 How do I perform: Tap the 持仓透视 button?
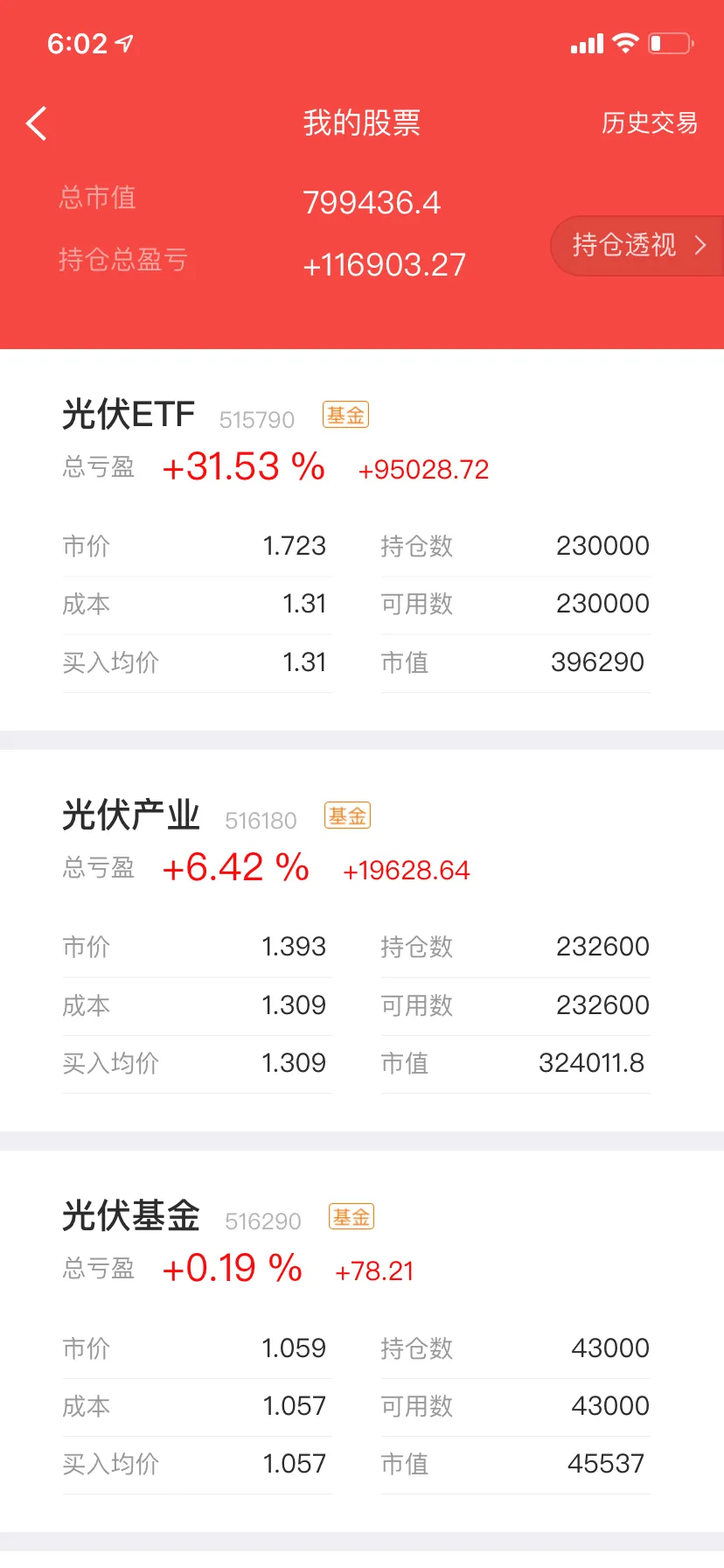point(637,246)
